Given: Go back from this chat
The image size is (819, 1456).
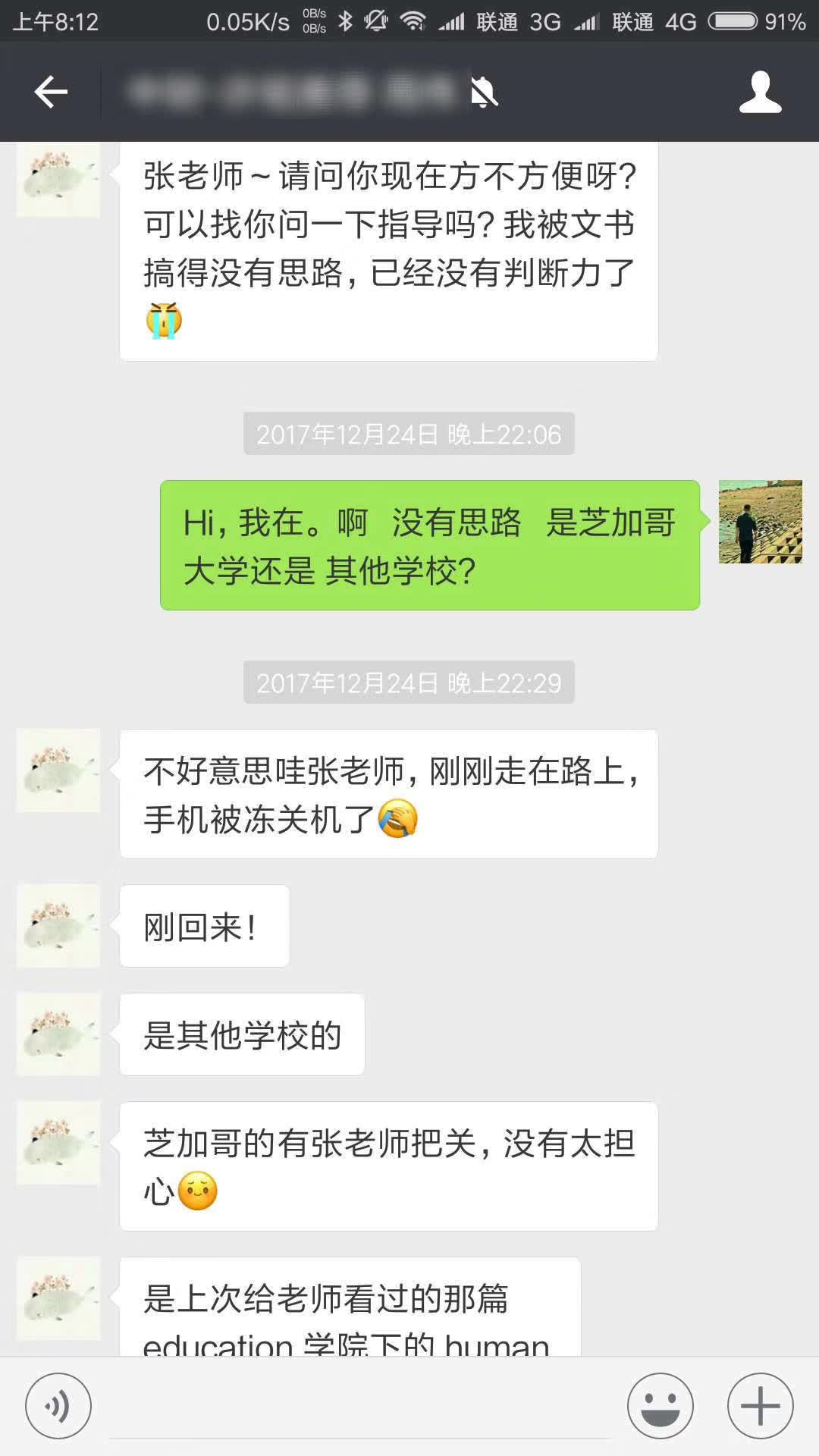Looking at the screenshot, I should (x=51, y=93).
